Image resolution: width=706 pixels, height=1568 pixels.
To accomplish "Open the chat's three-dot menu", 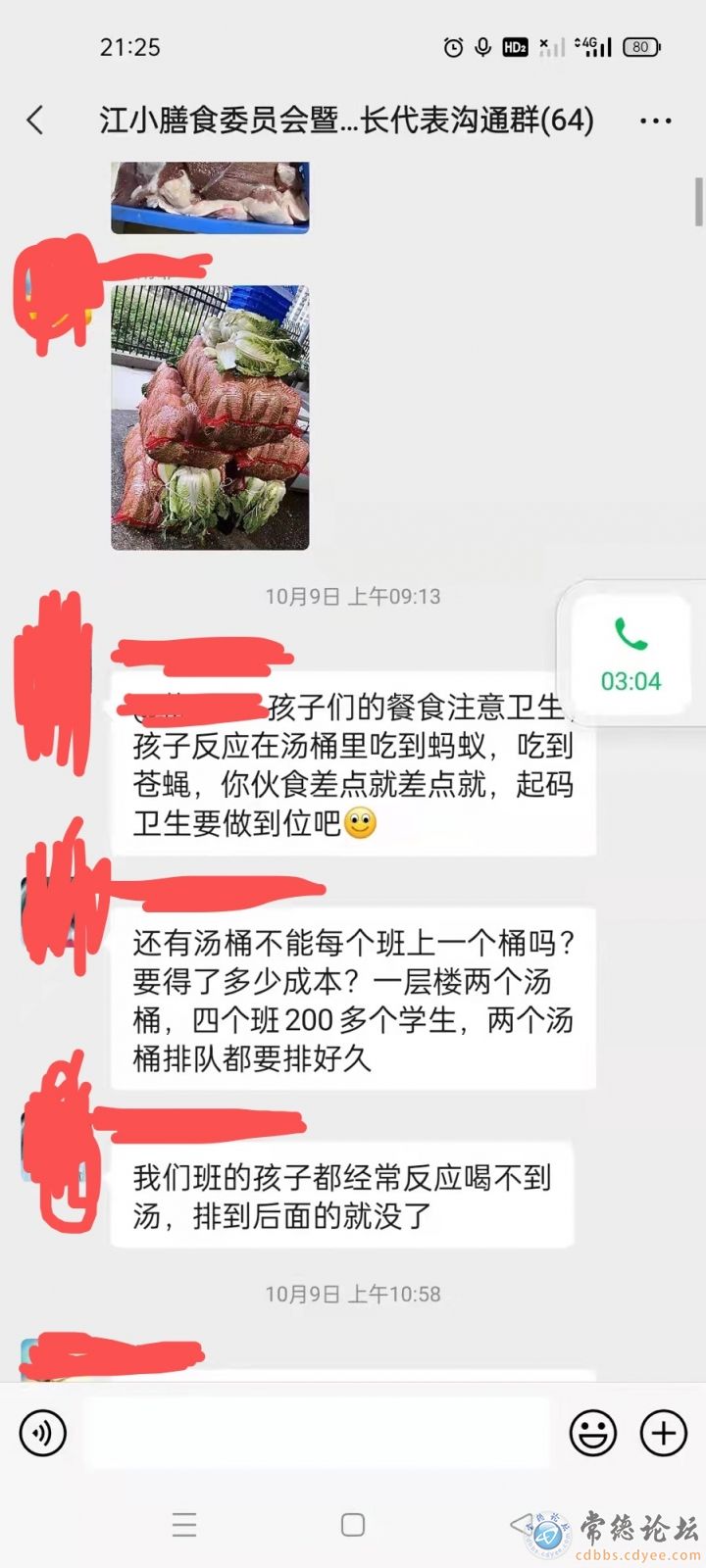I will click(655, 121).
